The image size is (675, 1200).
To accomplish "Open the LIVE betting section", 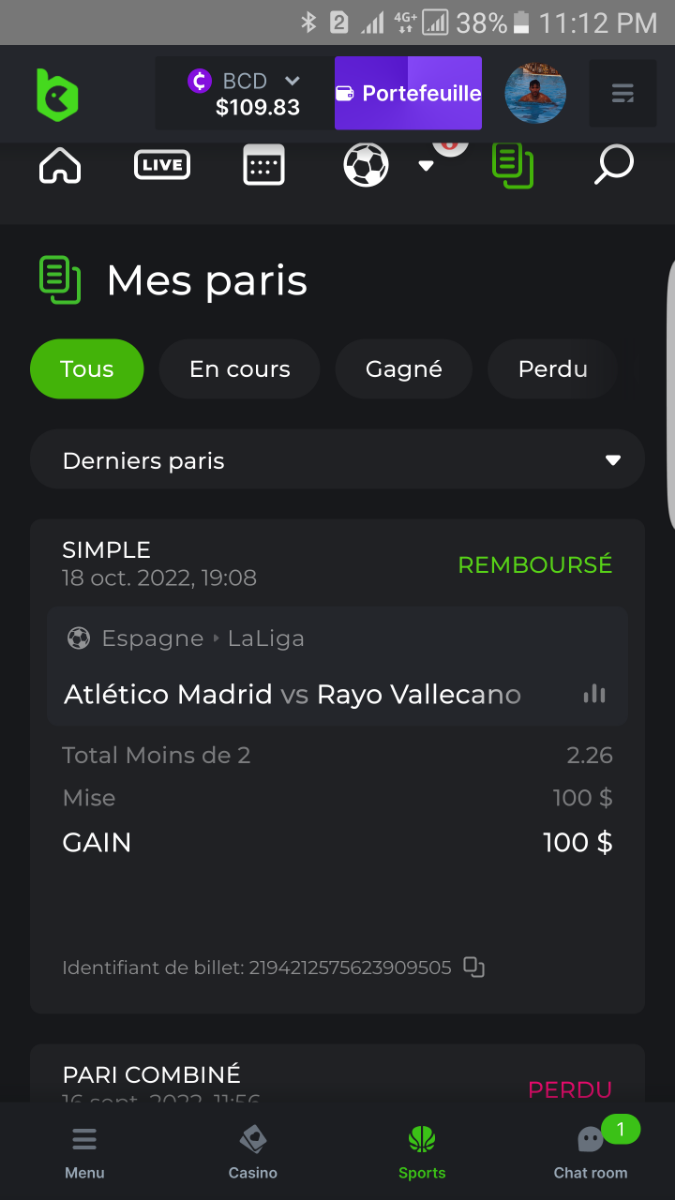I will (162, 165).
